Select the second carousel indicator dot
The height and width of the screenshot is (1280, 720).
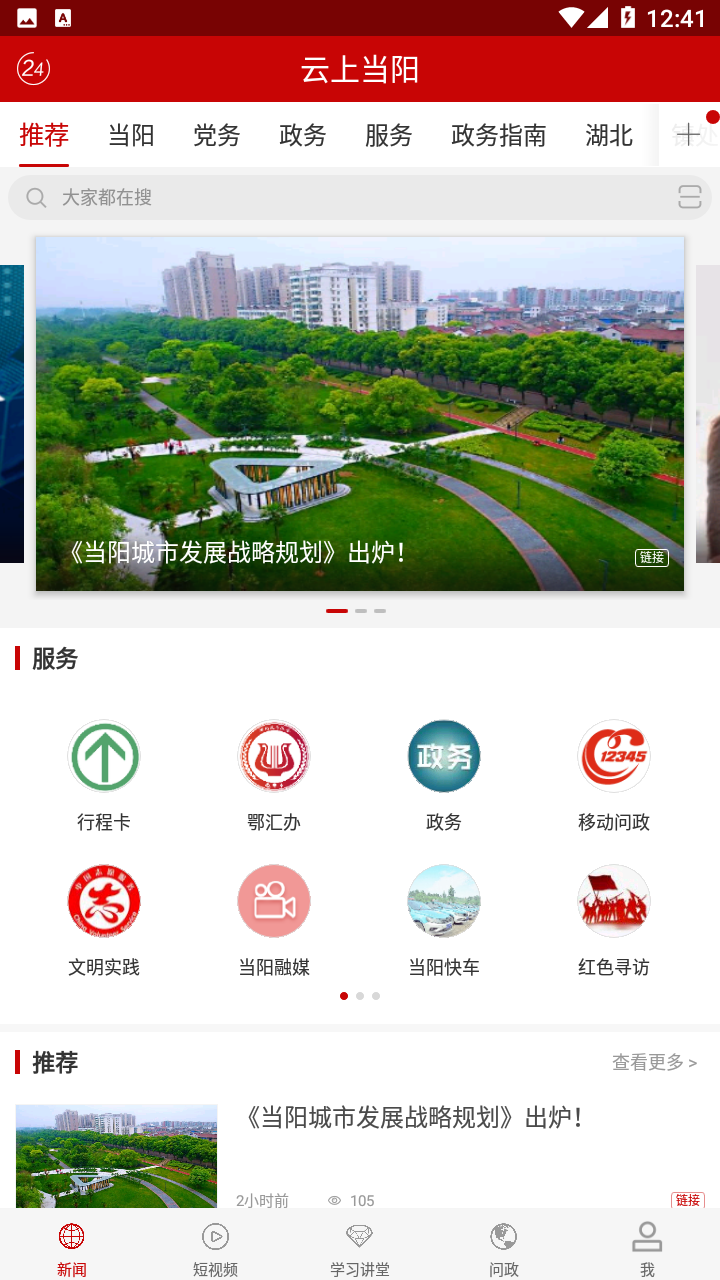tap(359, 610)
